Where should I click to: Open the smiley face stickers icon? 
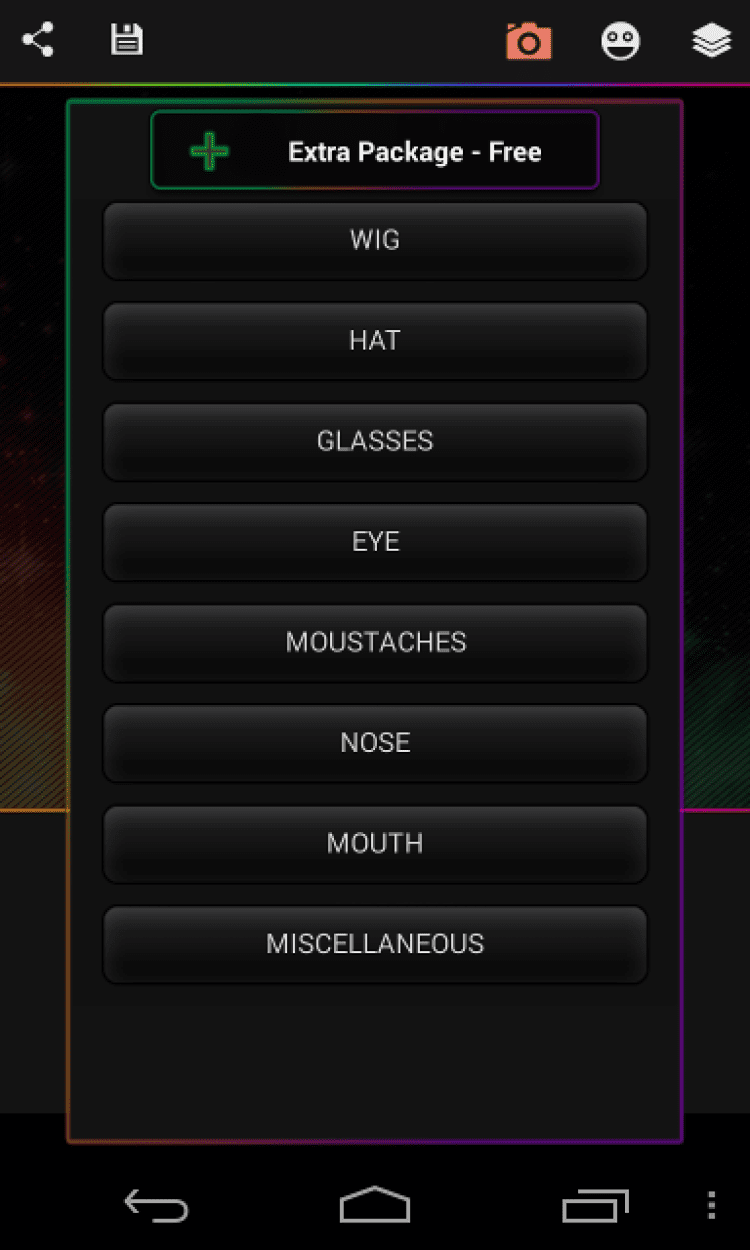(x=620, y=41)
